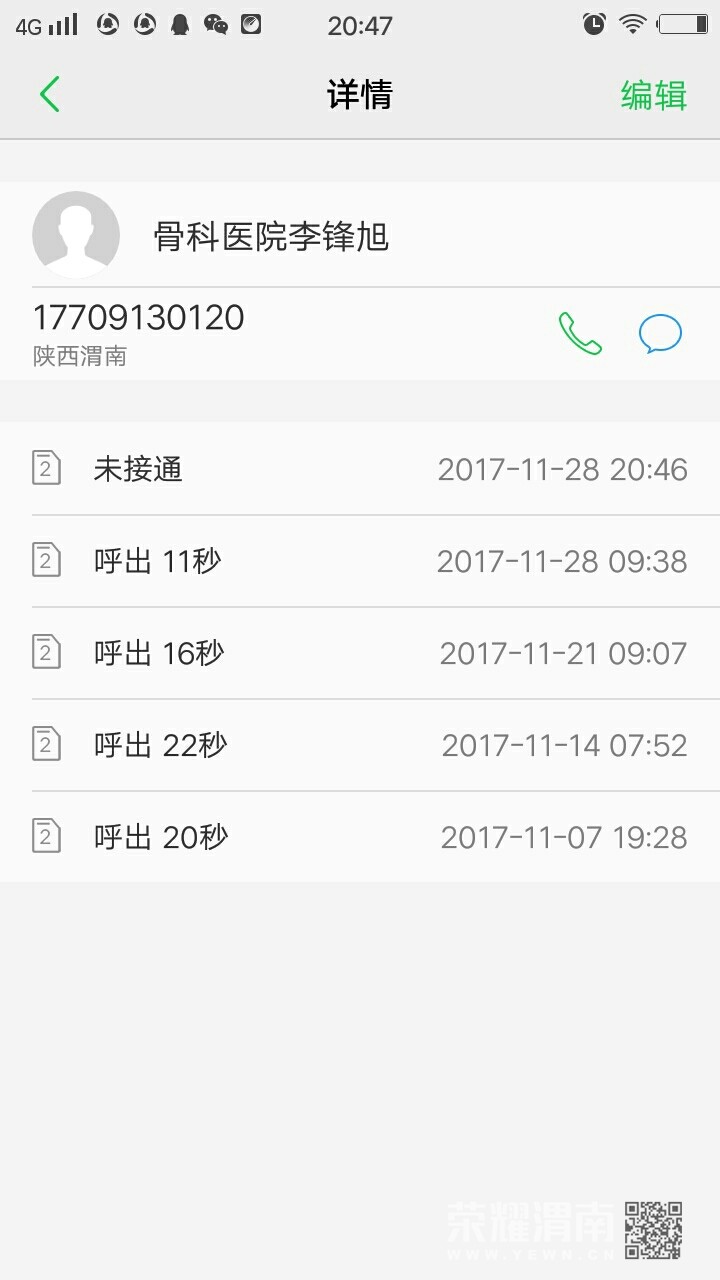The width and height of the screenshot is (720, 1280).
Task: Open the 呼出 16秒 call entry
Action: click(360, 653)
